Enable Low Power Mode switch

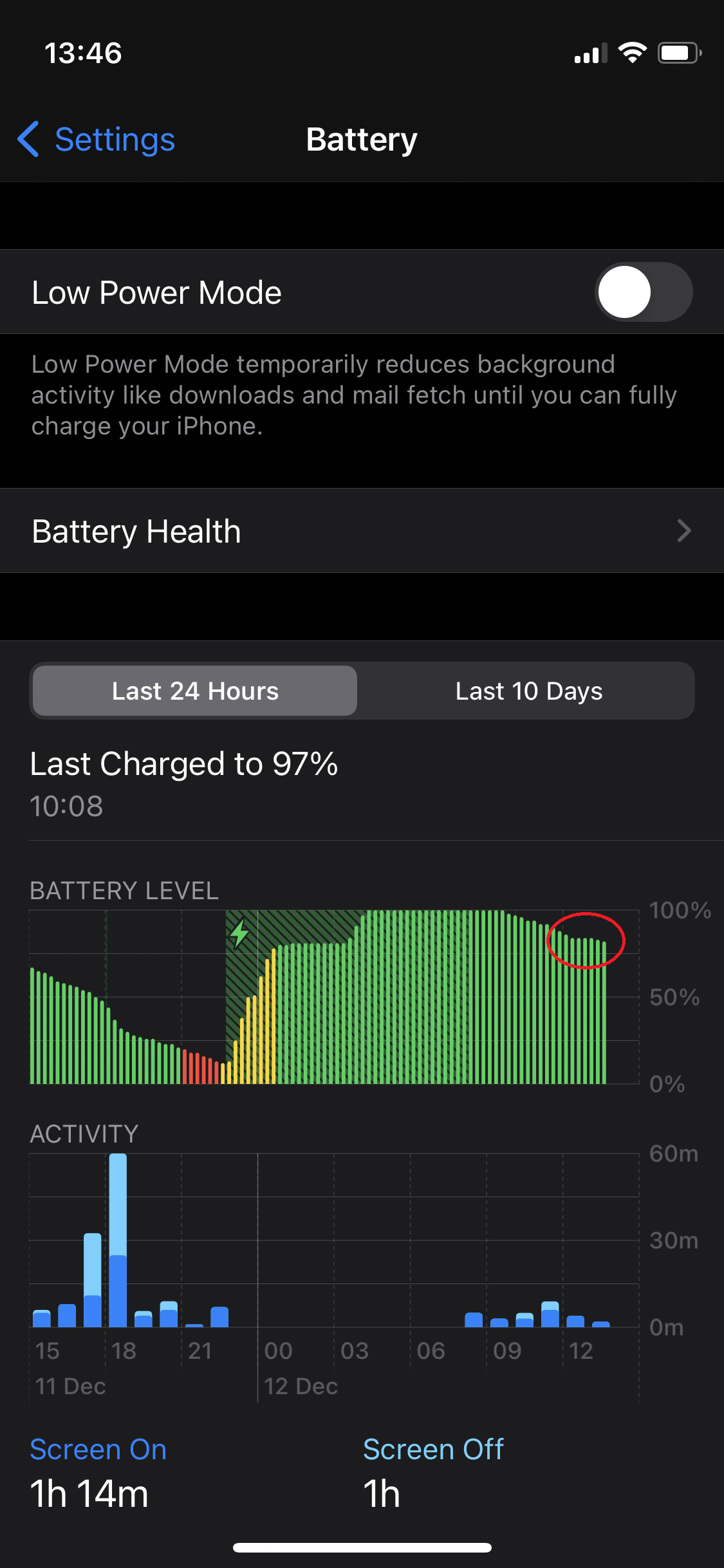(x=643, y=292)
